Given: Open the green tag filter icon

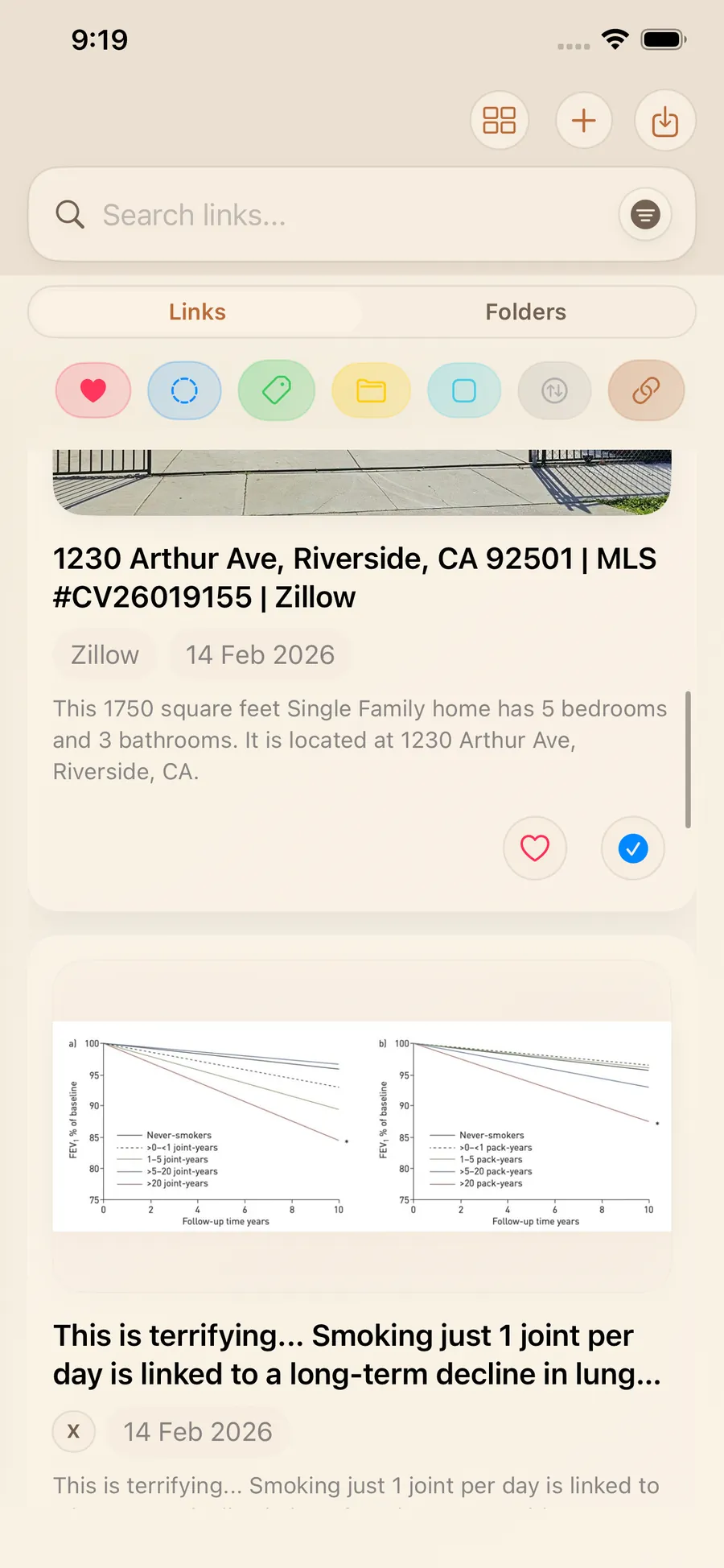Looking at the screenshot, I should click(276, 390).
